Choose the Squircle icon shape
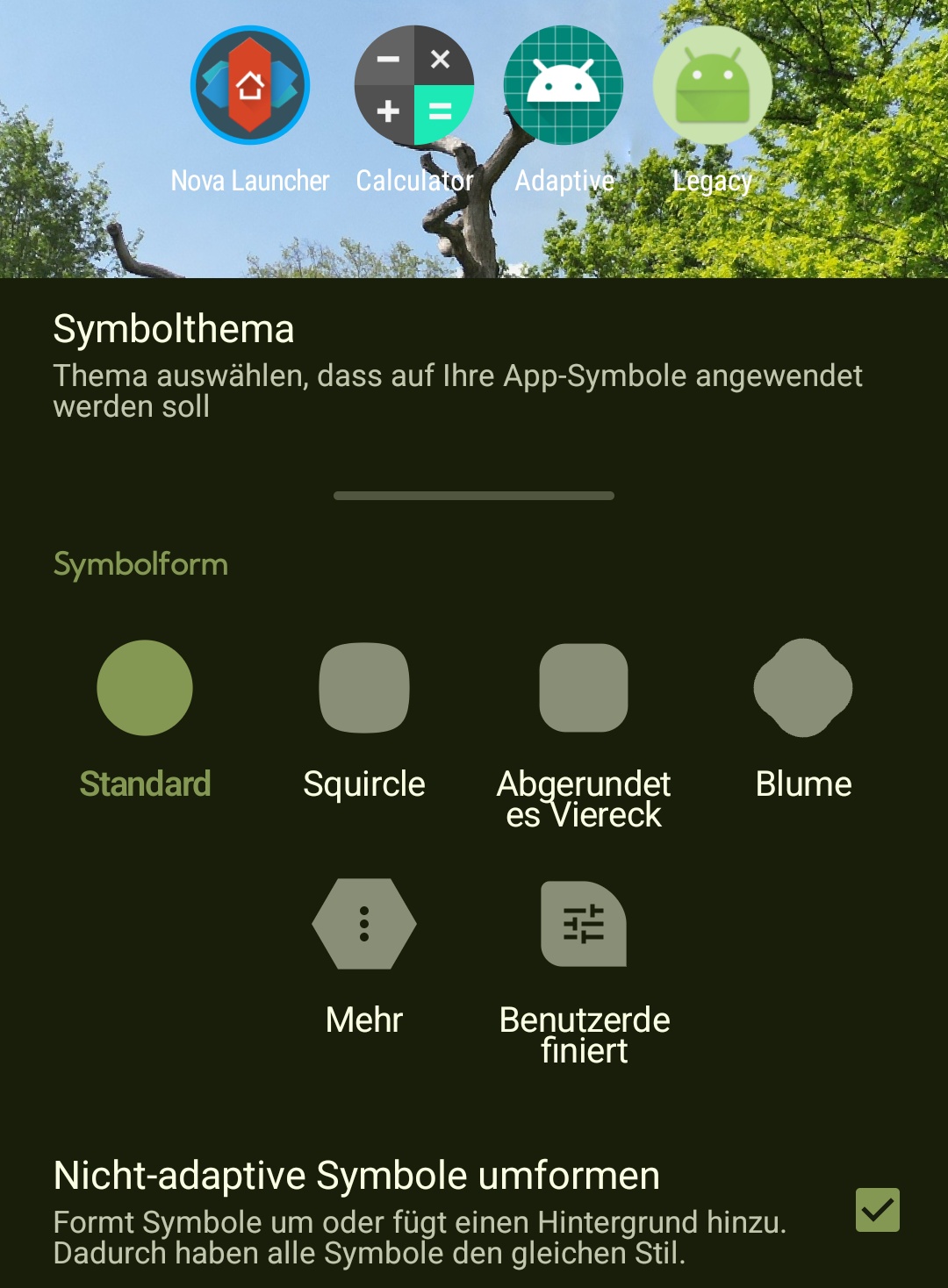 click(x=364, y=689)
